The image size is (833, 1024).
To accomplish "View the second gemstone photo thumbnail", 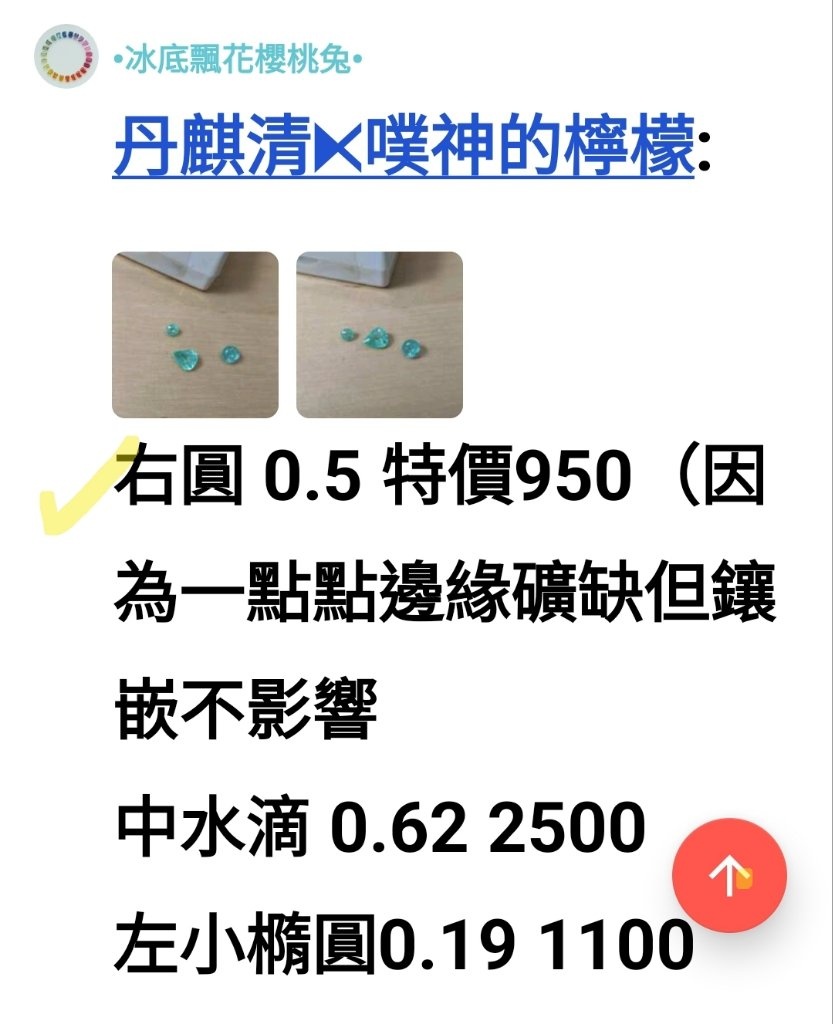I will click(x=379, y=334).
